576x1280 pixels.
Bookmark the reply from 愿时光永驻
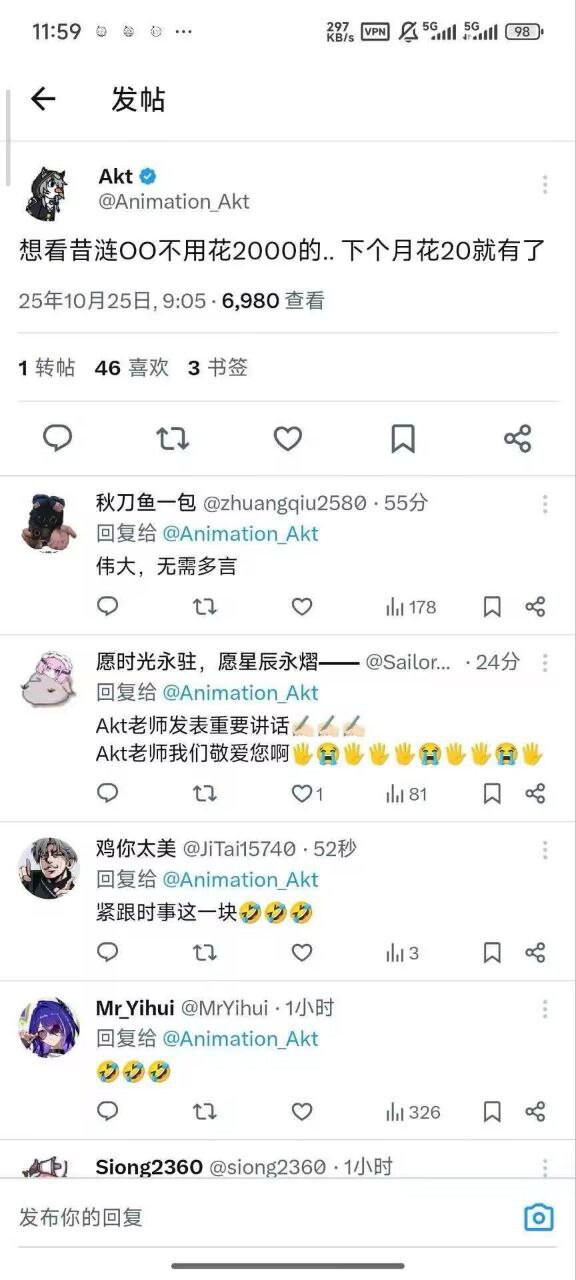pos(492,794)
